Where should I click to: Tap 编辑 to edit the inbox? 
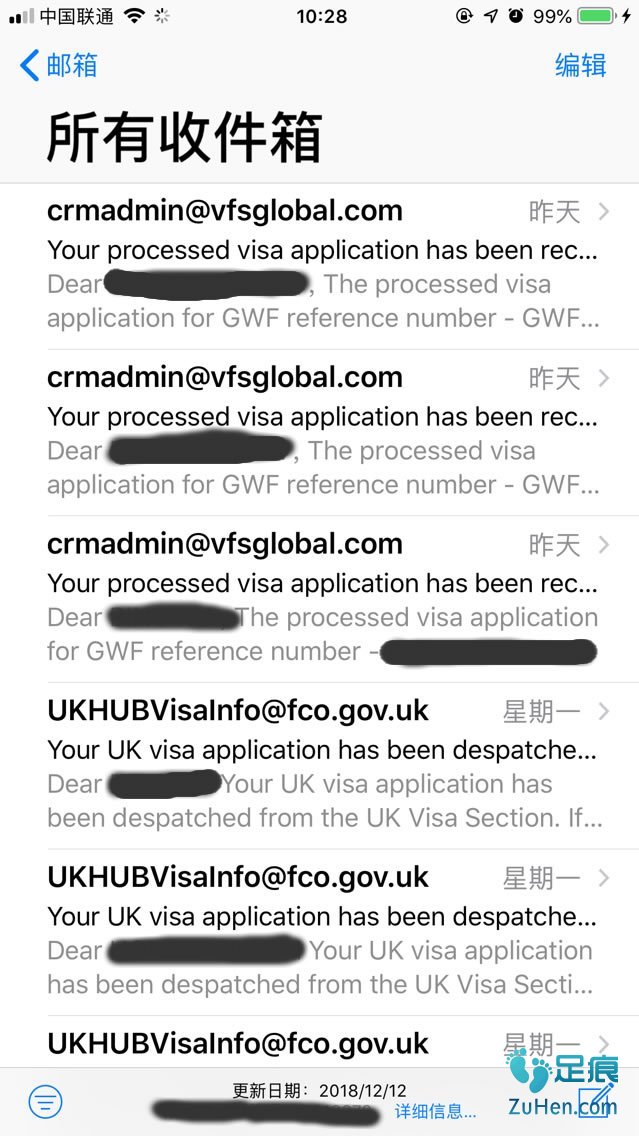tap(581, 65)
